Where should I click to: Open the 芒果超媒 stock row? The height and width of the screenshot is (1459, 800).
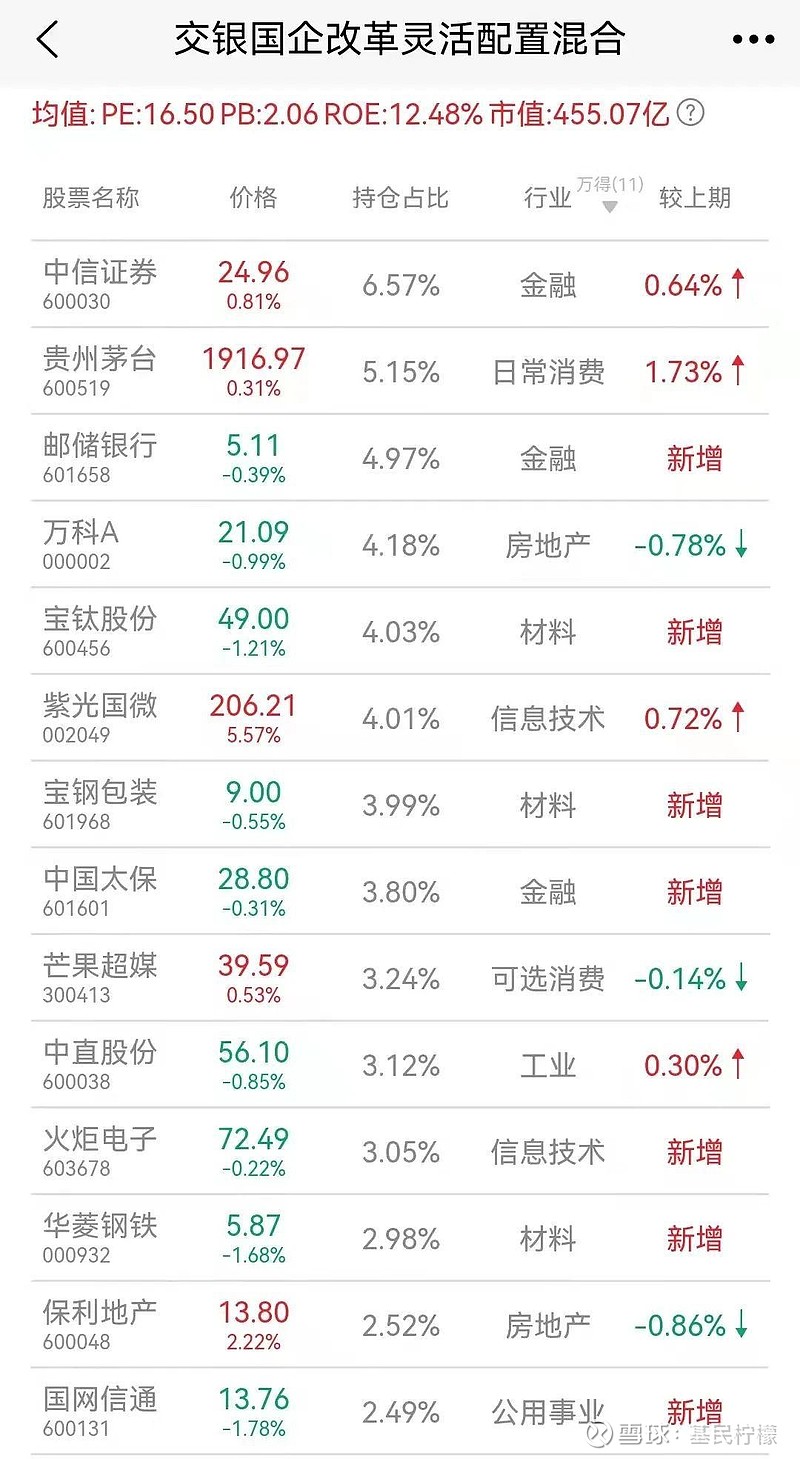(400, 979)
